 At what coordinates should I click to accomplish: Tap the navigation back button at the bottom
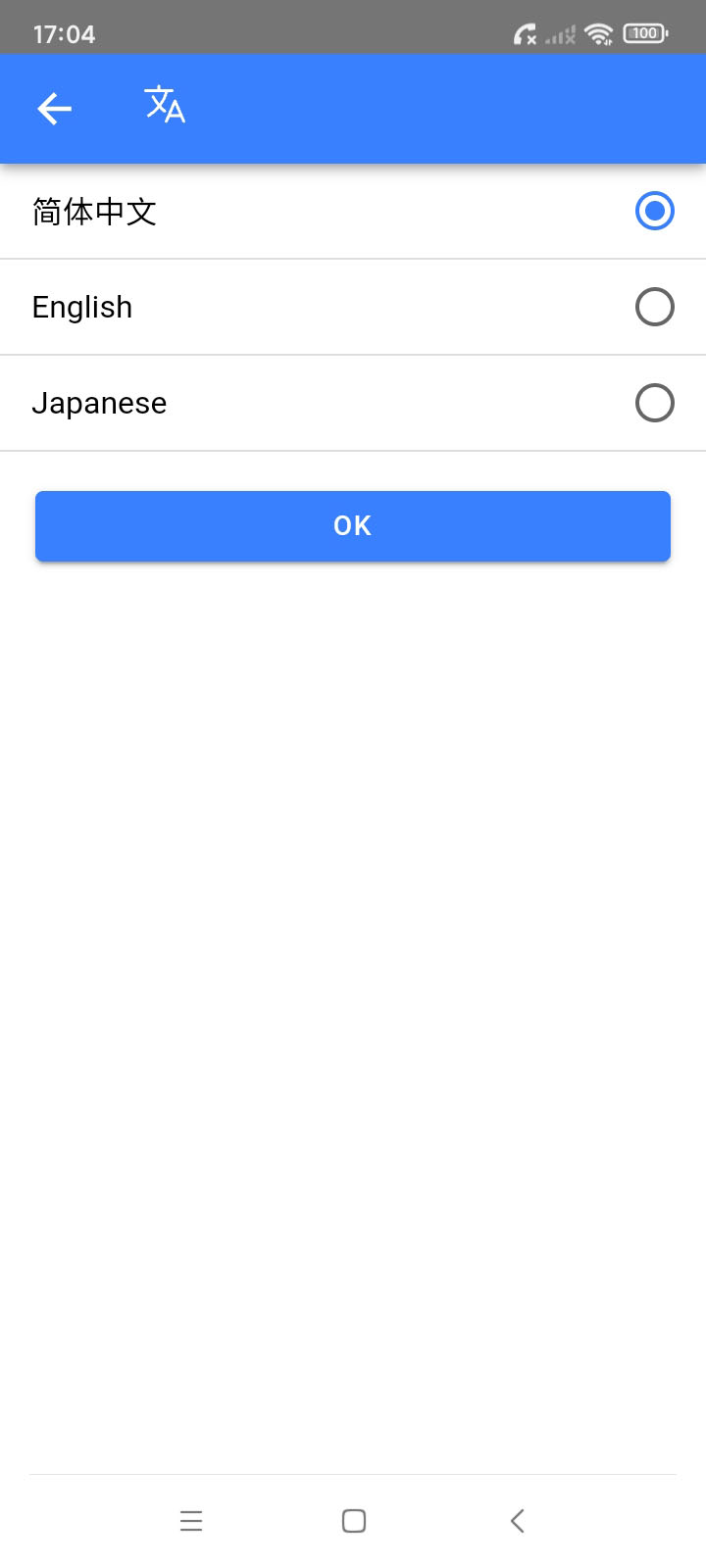[517, 1521]
